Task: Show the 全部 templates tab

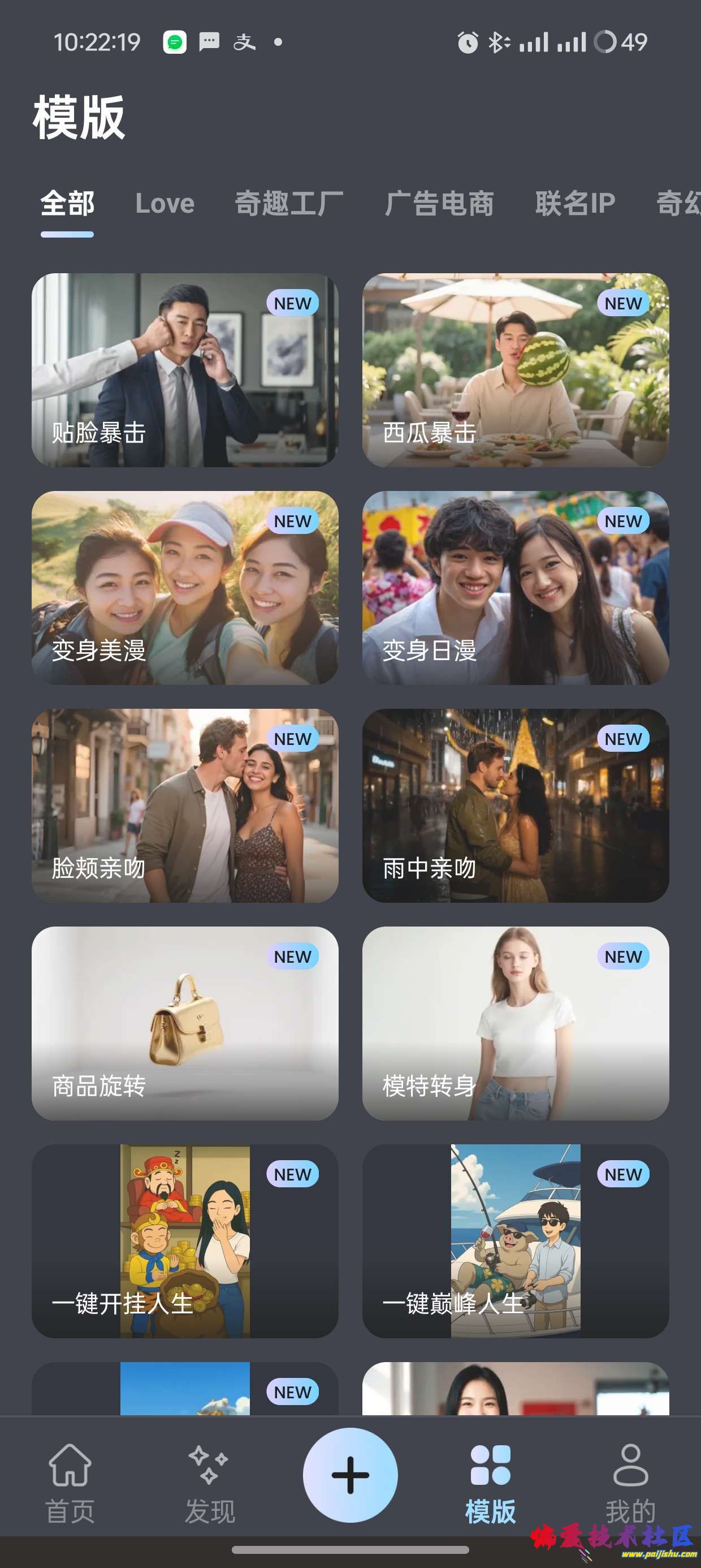Action: click(67, 203)
